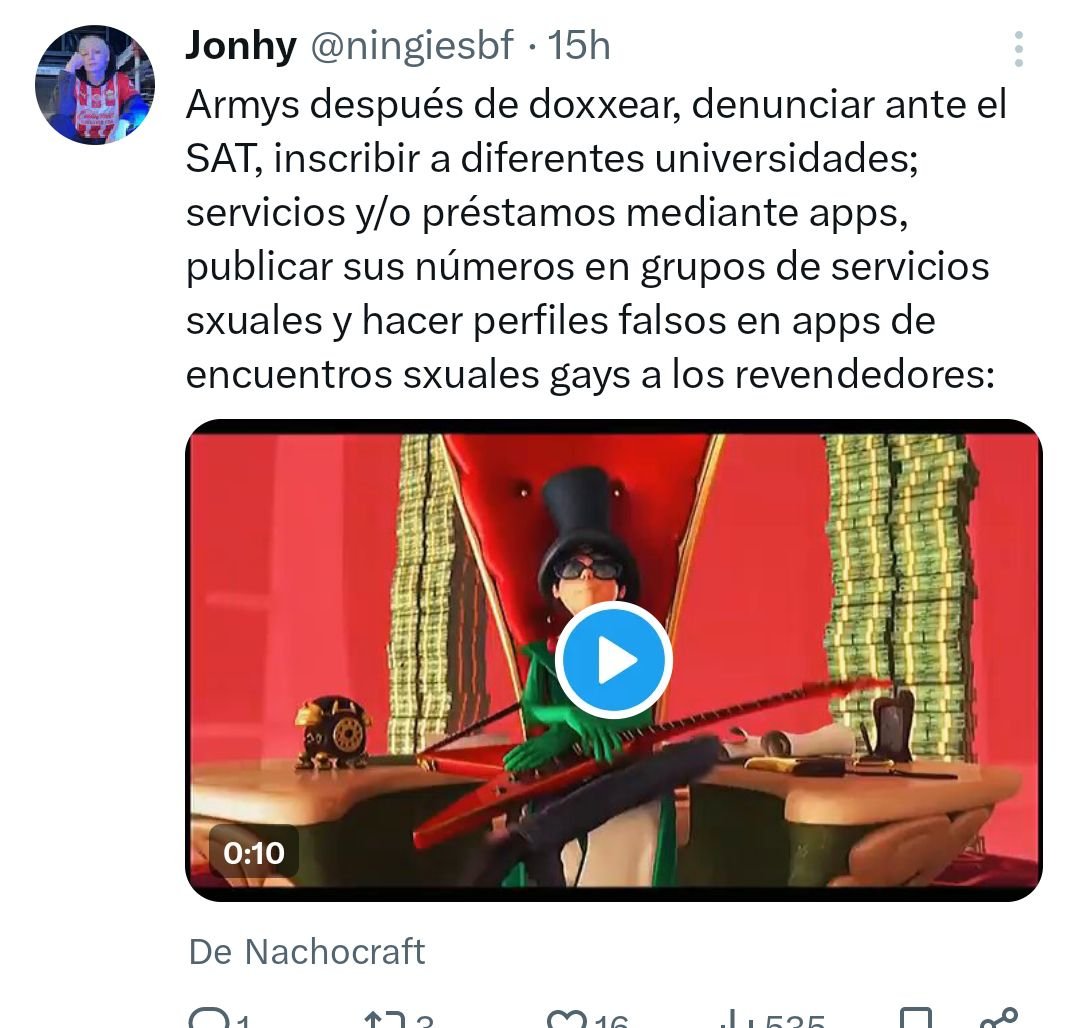Reply to Jonhy's tweet
1078x1028 pixels.
tap(210, 1020)
